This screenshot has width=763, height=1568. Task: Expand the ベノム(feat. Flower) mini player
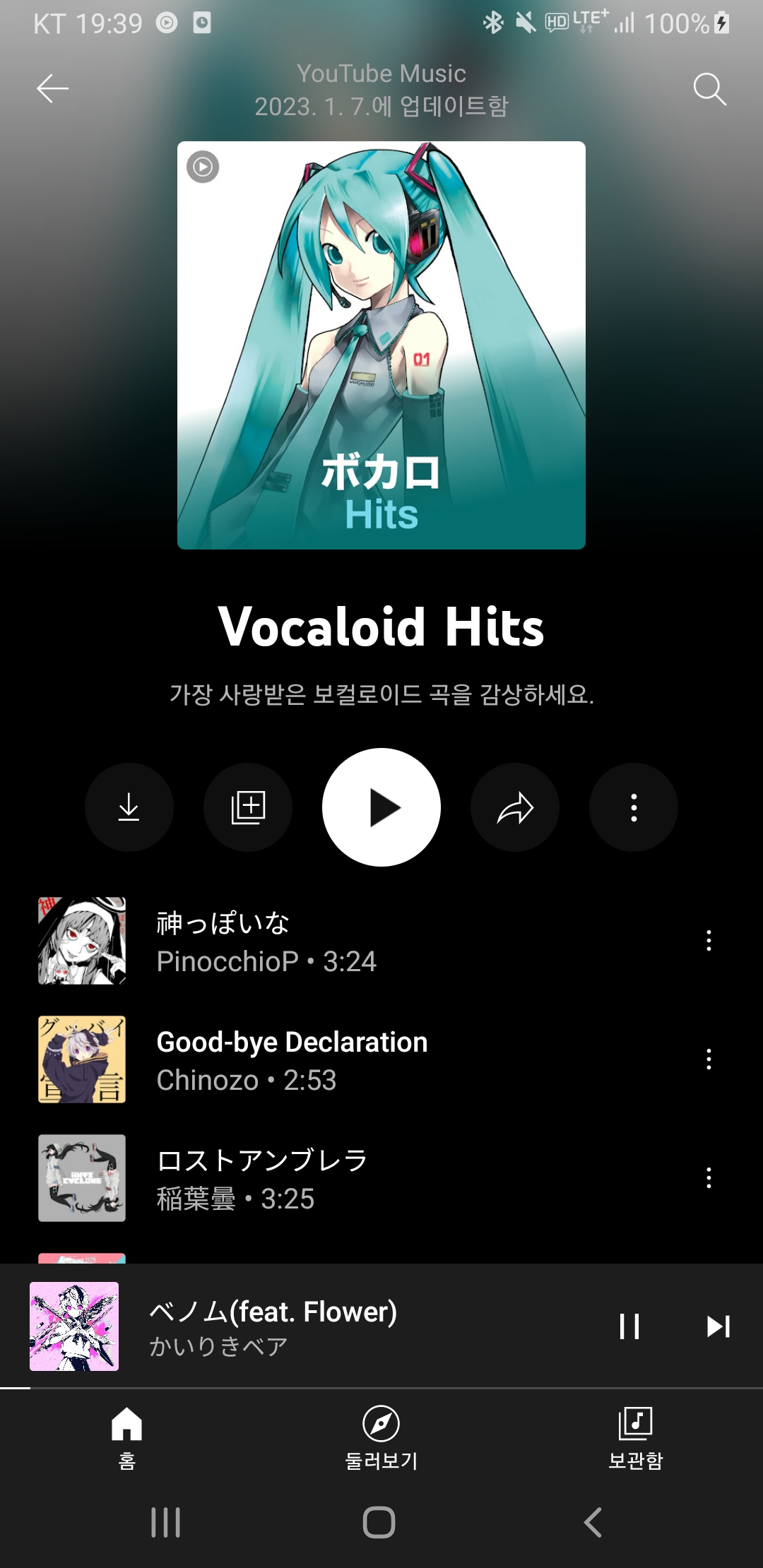[318, 1326]
